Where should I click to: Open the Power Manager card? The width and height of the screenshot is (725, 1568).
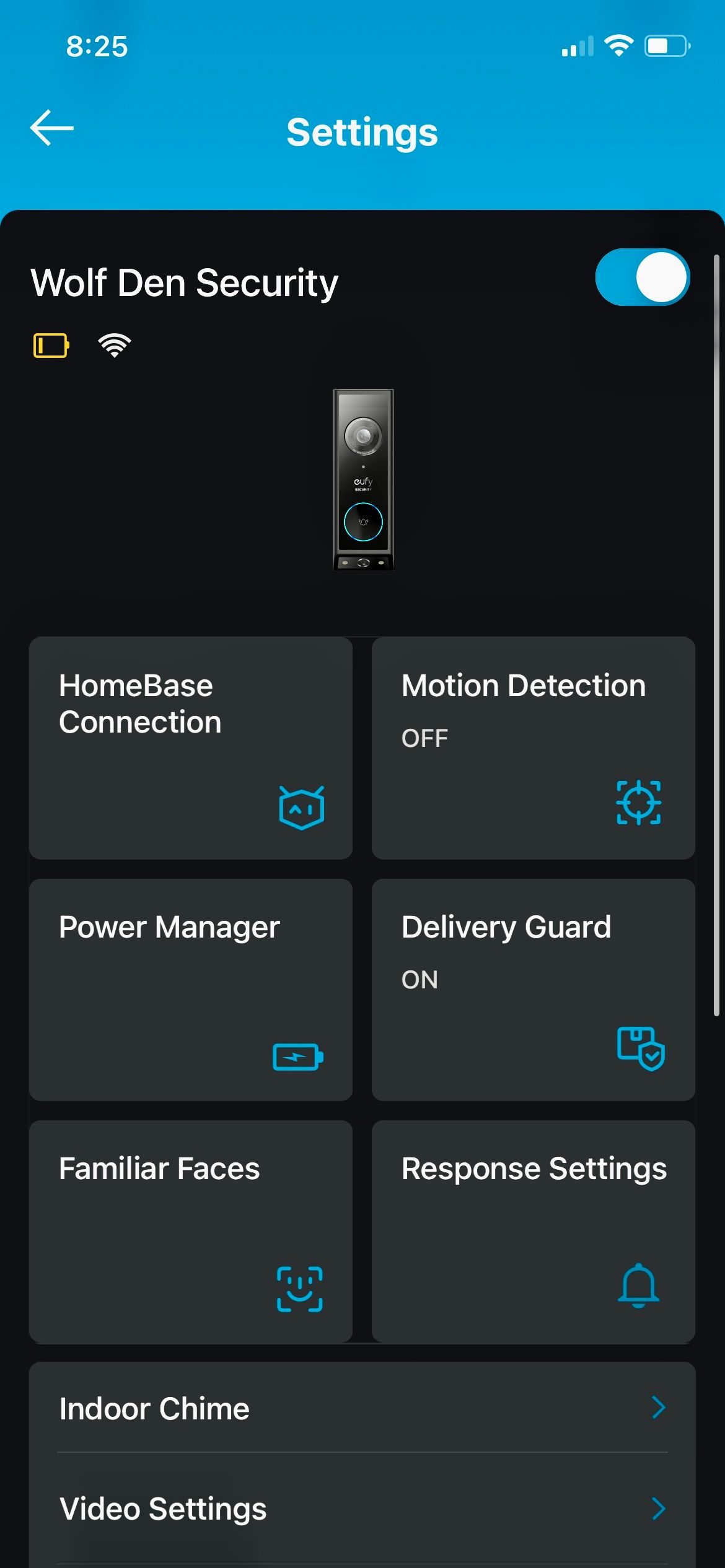coord(191,989)
